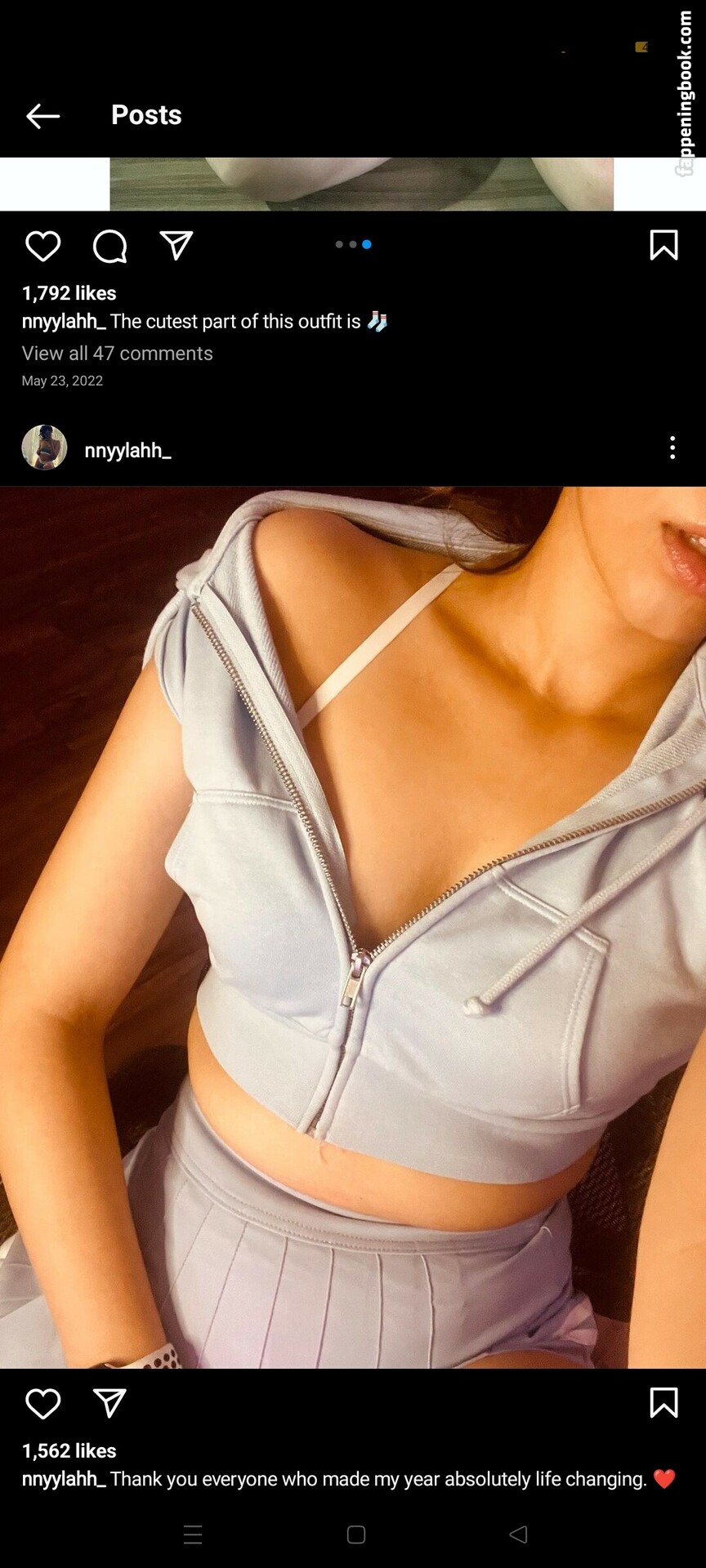The width and height of the screenshot is (706, 1568).
Task: Go back from Posts screen
Action: (42, 116)
